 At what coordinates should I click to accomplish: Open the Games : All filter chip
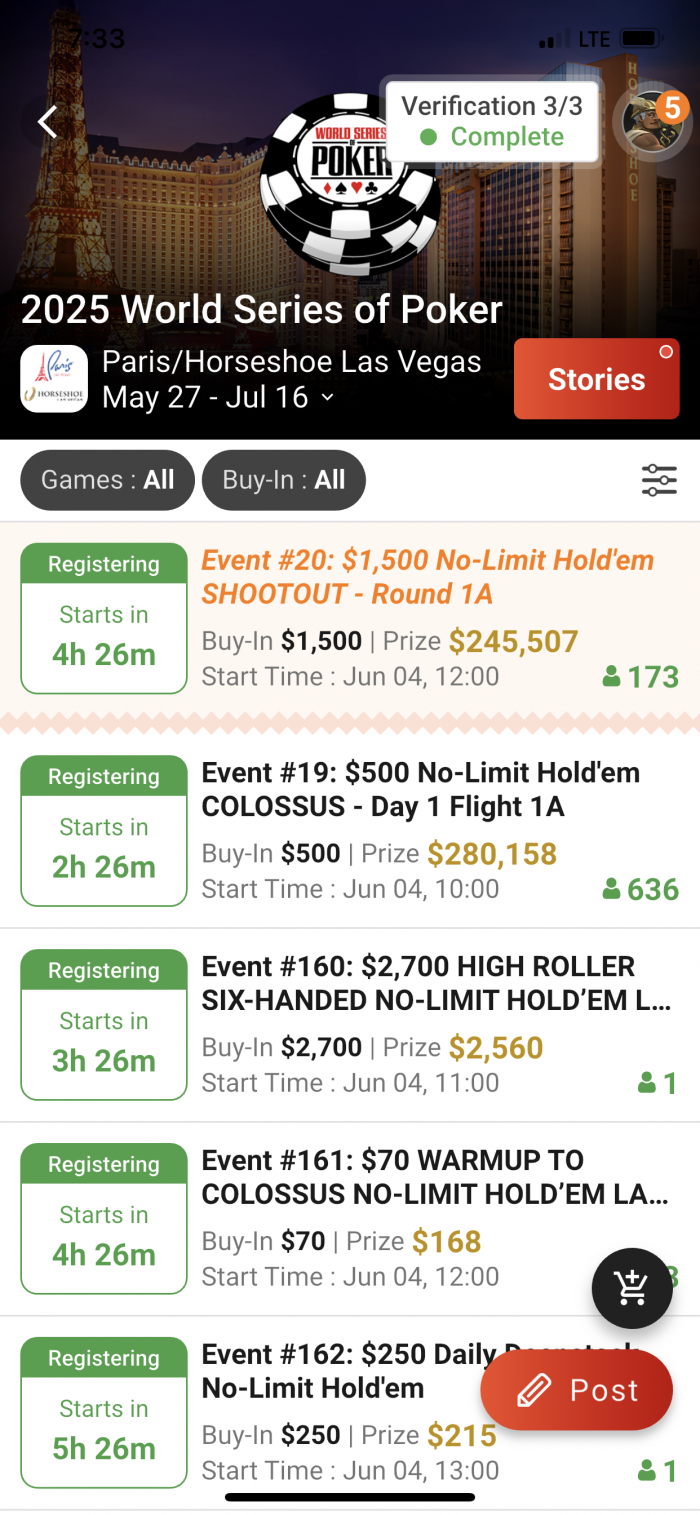pos(108,480)
